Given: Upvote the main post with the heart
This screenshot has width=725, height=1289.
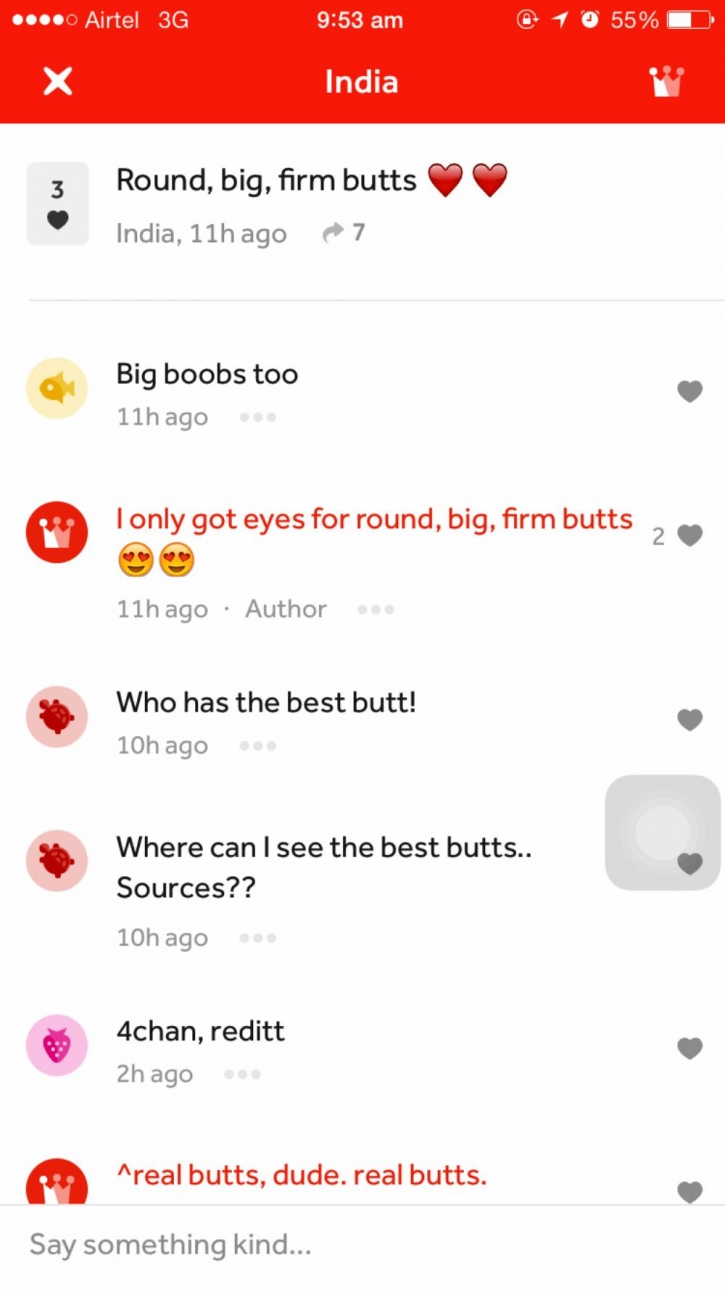Looking at the screenshot, I should tap(58, 204).
